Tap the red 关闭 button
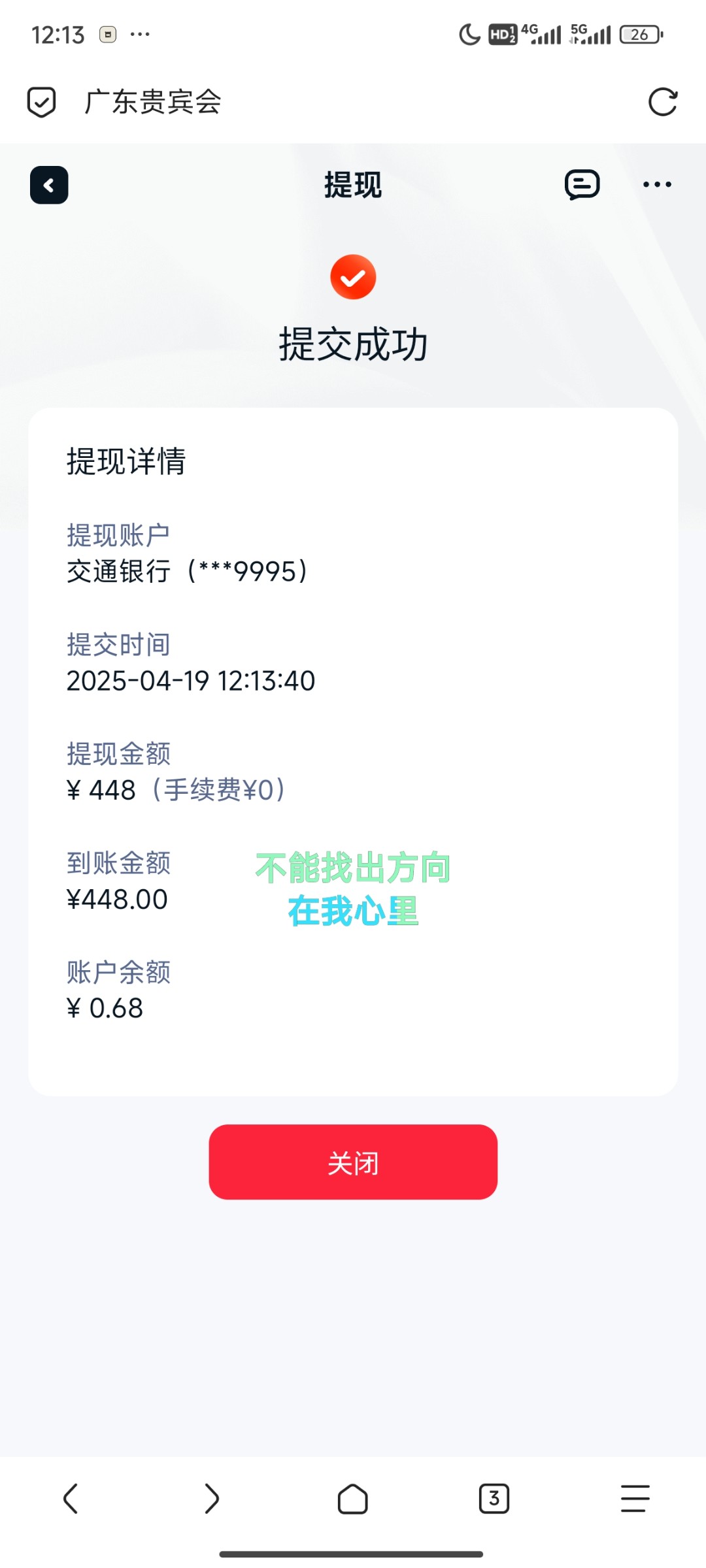This screenshot has width=706, height=1568. (x=353, y=1162)
